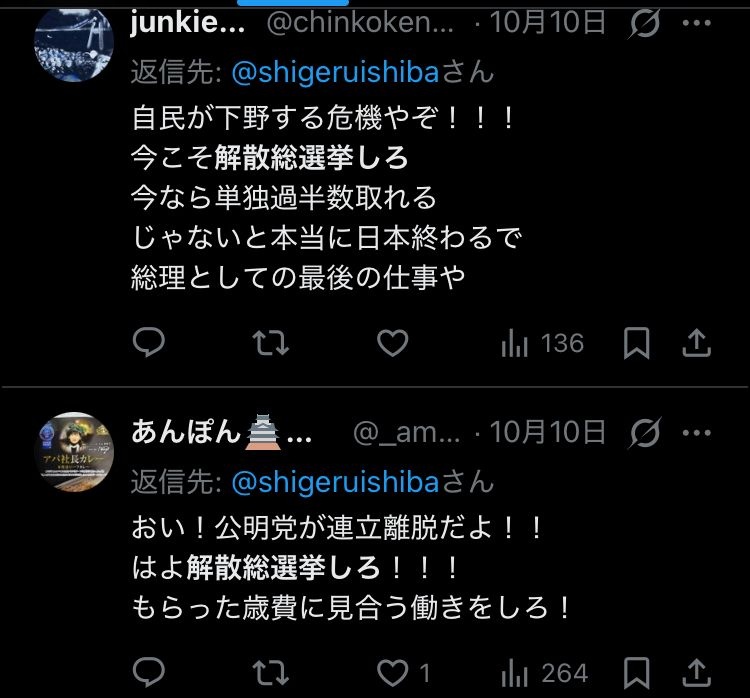Like あんぽん's tweet with 1 like
Viewport: 750px width, 698px height.
393,671
